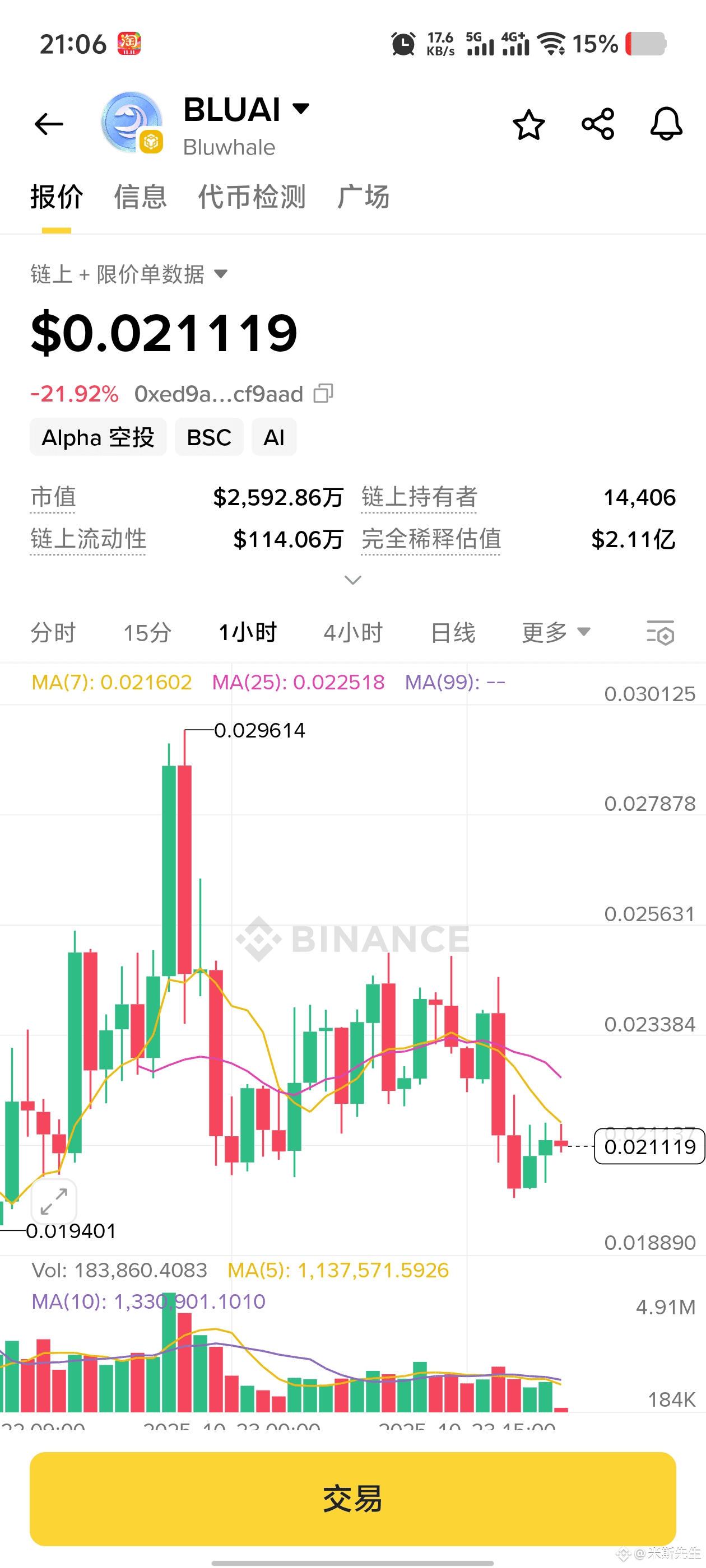
Task: Expand the chart to fullscreen
Action: pos(54,1201)
